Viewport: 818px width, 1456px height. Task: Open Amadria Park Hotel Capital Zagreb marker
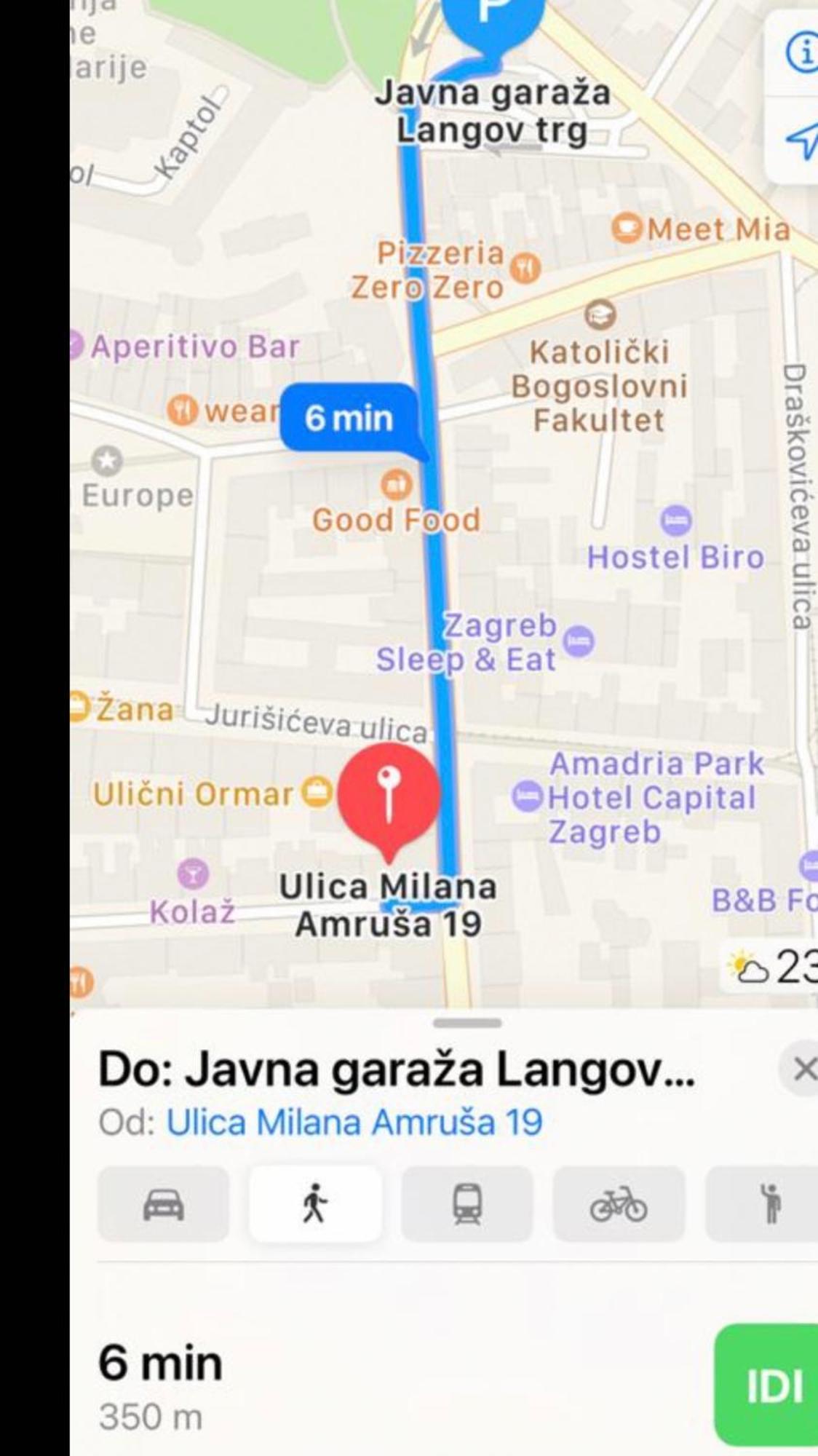[527, 796]
